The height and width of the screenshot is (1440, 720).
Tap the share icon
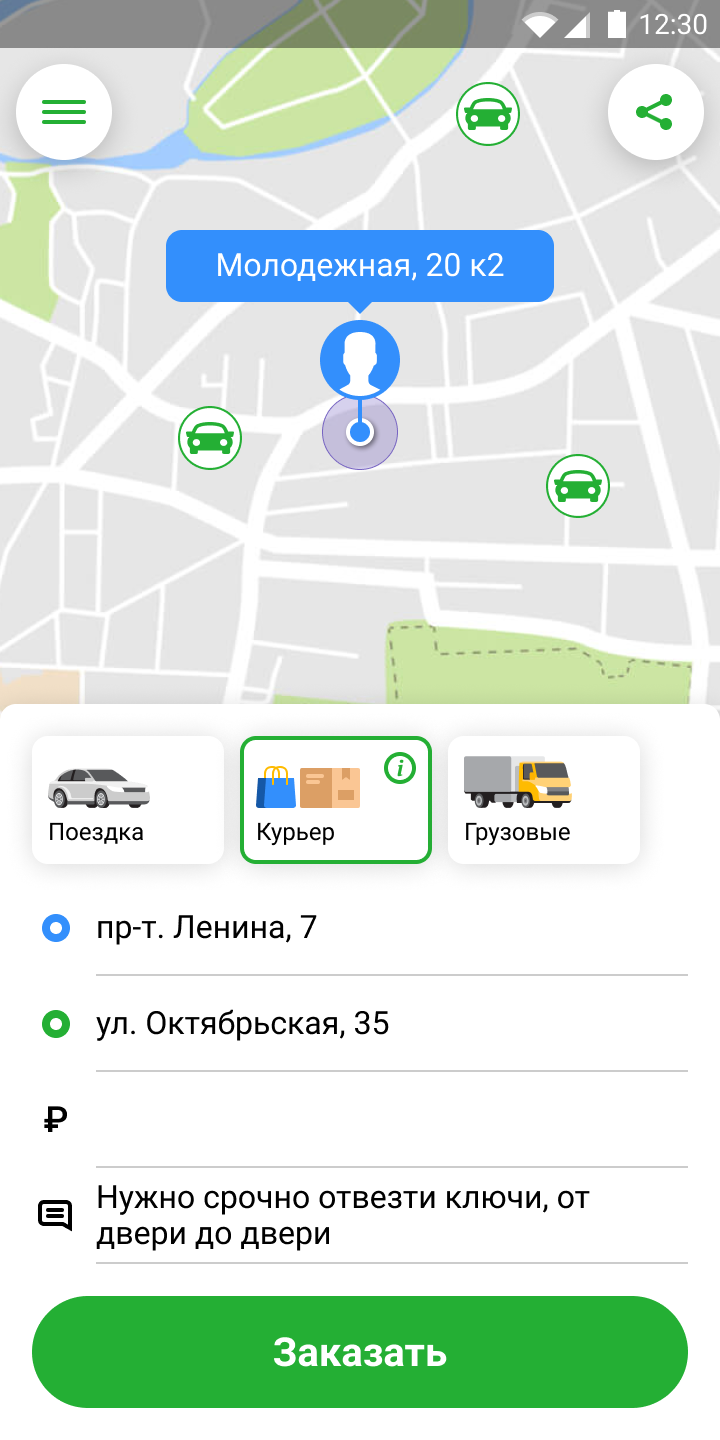pos(655,112)
